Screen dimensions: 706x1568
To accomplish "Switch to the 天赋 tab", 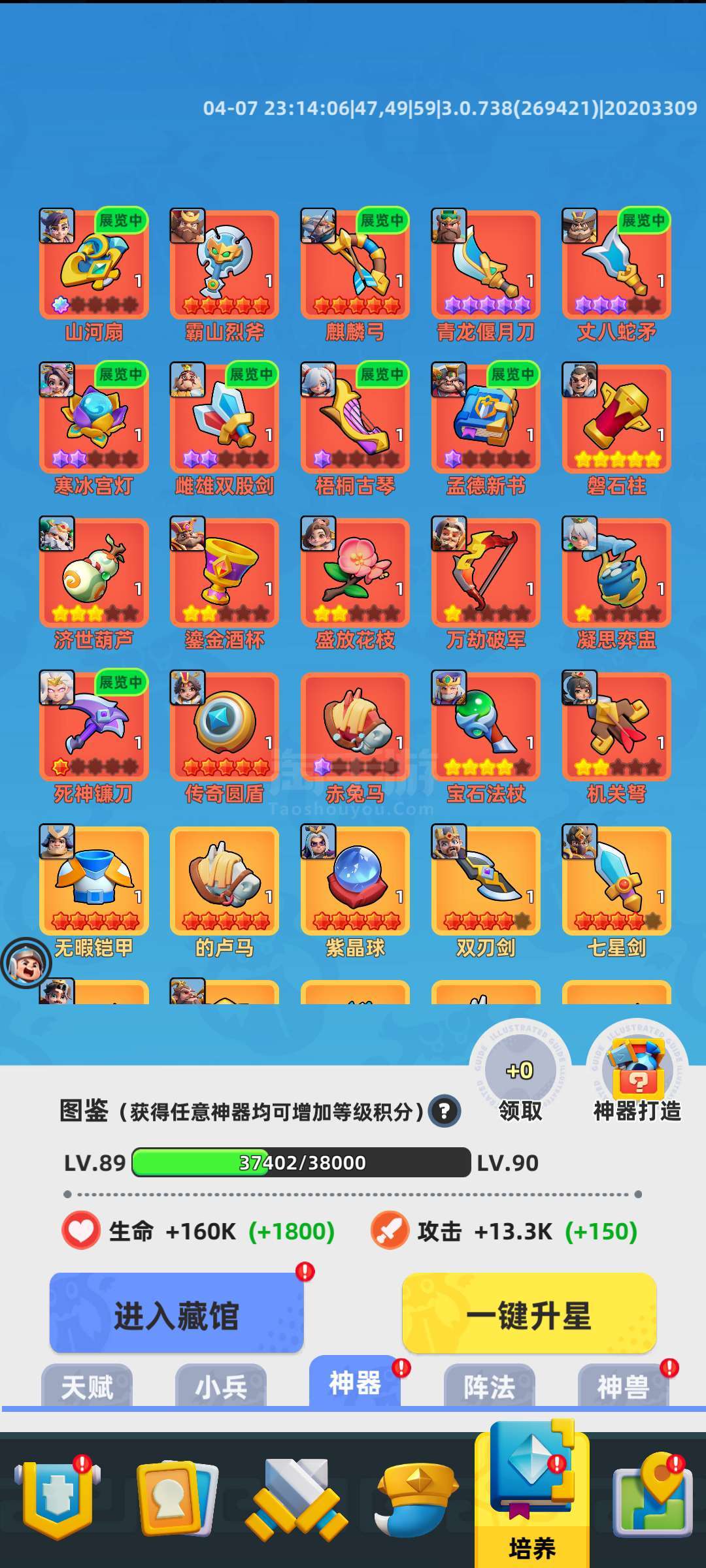I will [x=87, y=1386].
